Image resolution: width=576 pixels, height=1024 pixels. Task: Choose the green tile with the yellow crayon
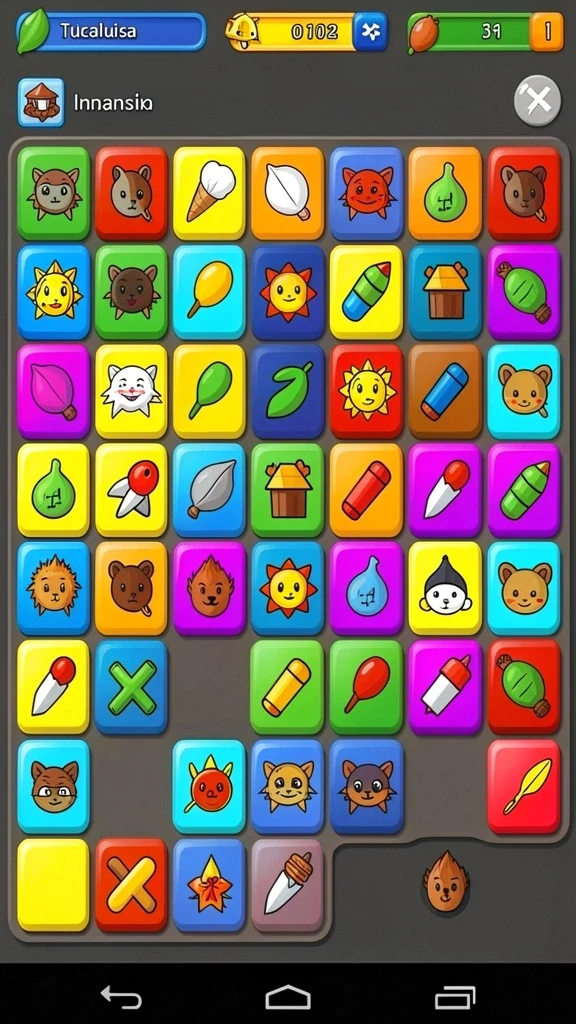pos(287,687)
